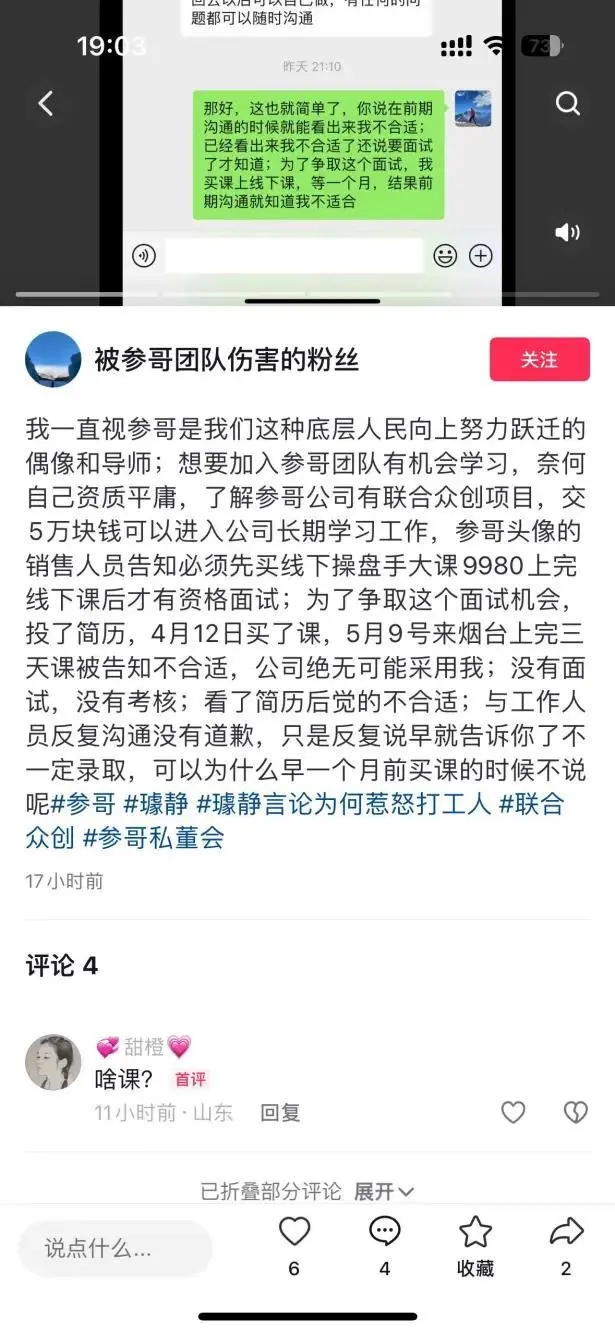Screen dimensions: 615x1333
Task: Share the post using the arrow icon
Action: [566, 1232]
